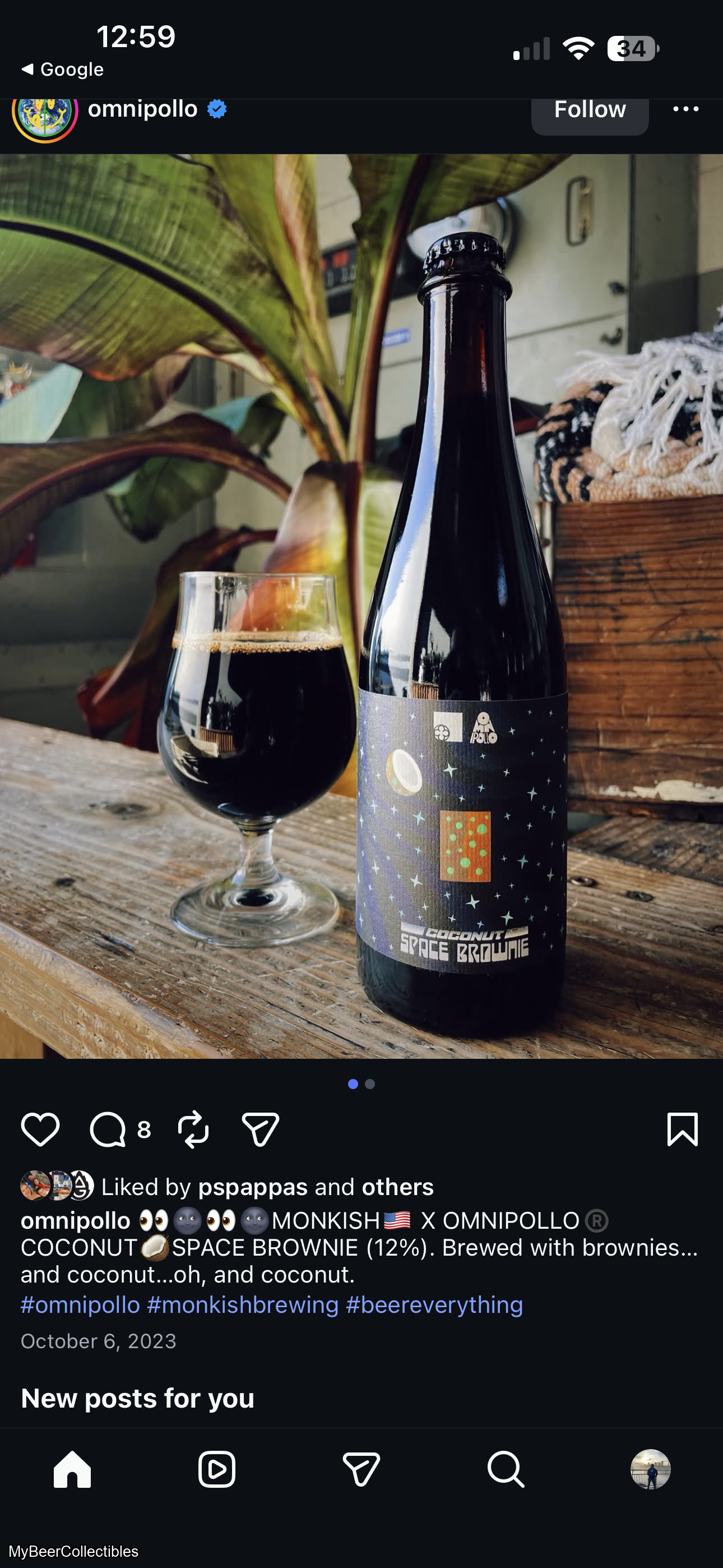The image size is (723, 1568).
Task: Open the direct messages tab
Action: 361,1469
